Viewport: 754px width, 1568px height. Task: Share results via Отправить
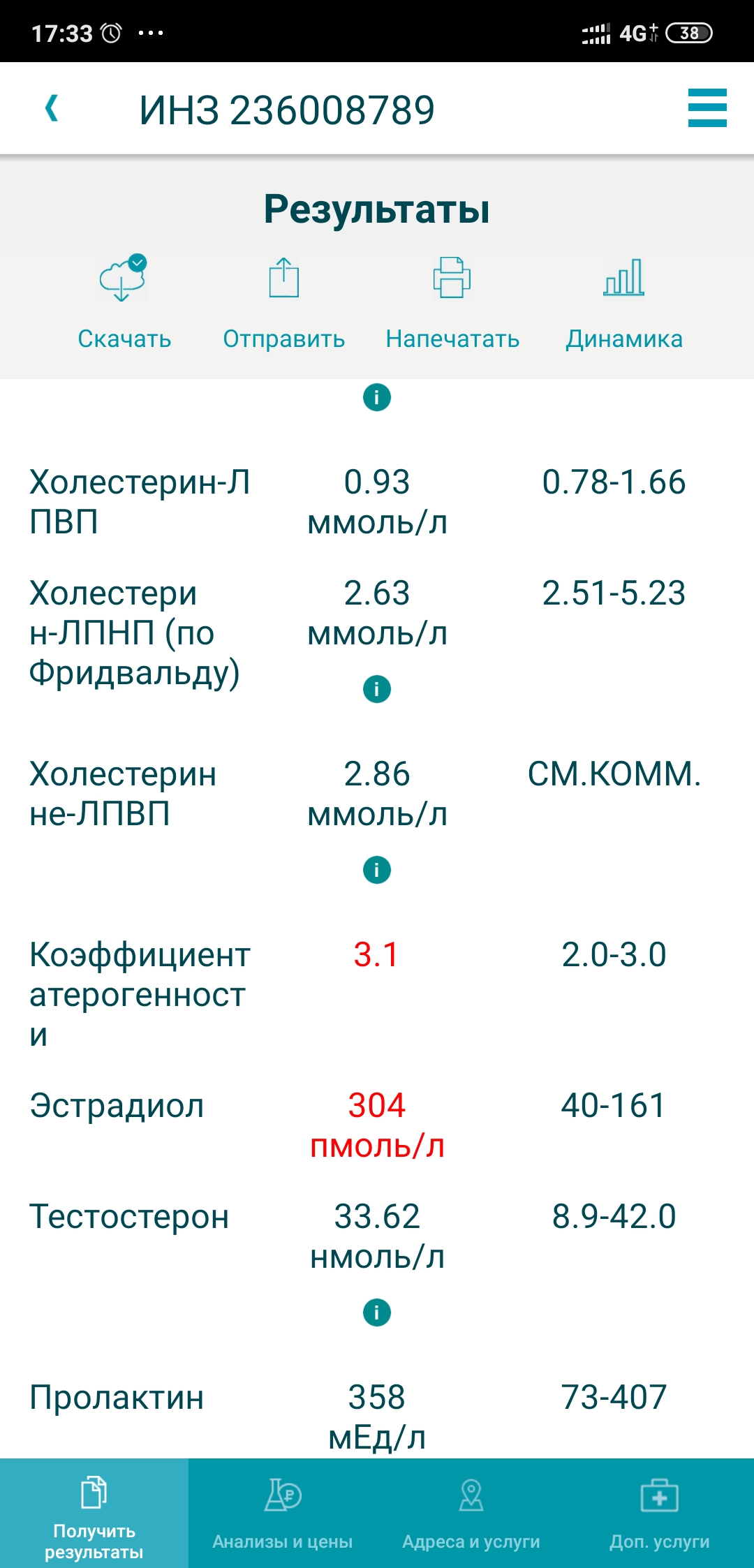tap(284, 303)
